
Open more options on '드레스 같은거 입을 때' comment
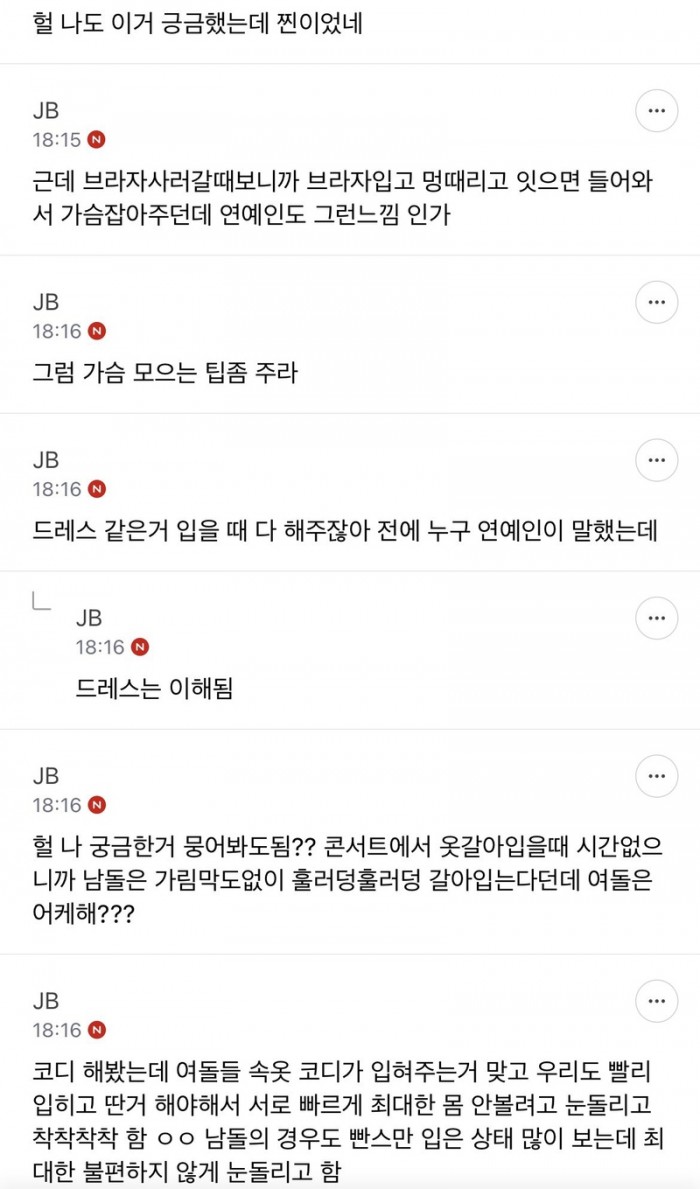point(657,460)
